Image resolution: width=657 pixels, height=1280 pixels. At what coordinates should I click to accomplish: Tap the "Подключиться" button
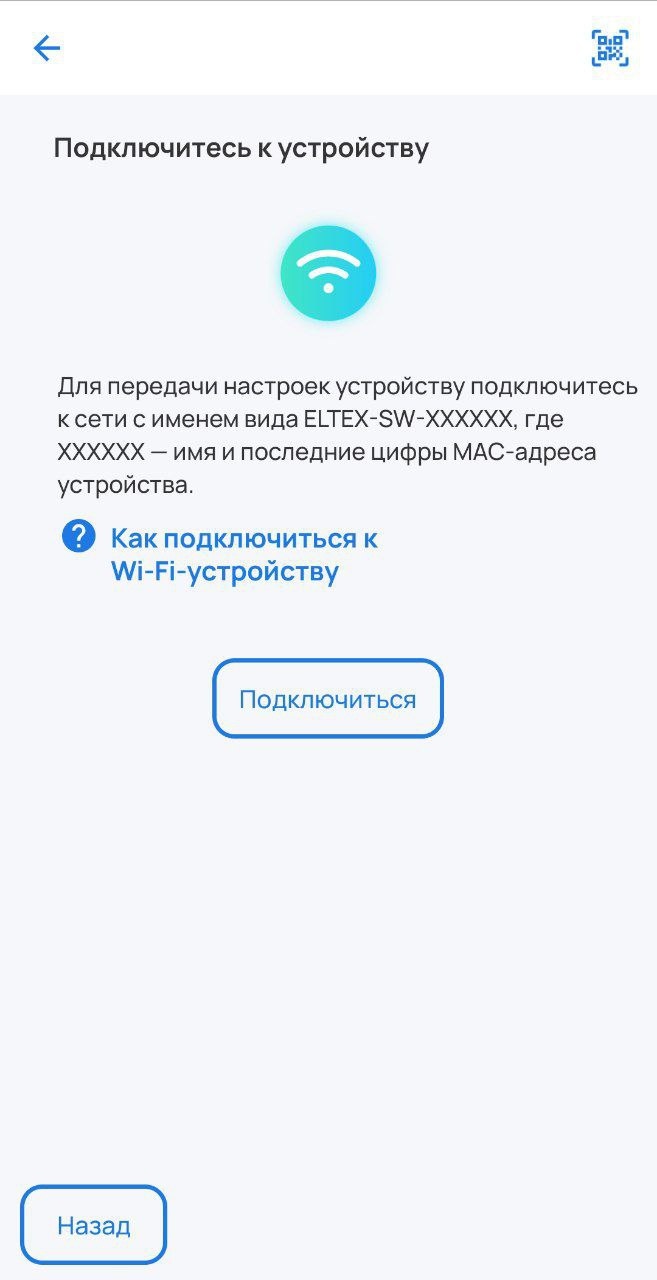(327, 699)
